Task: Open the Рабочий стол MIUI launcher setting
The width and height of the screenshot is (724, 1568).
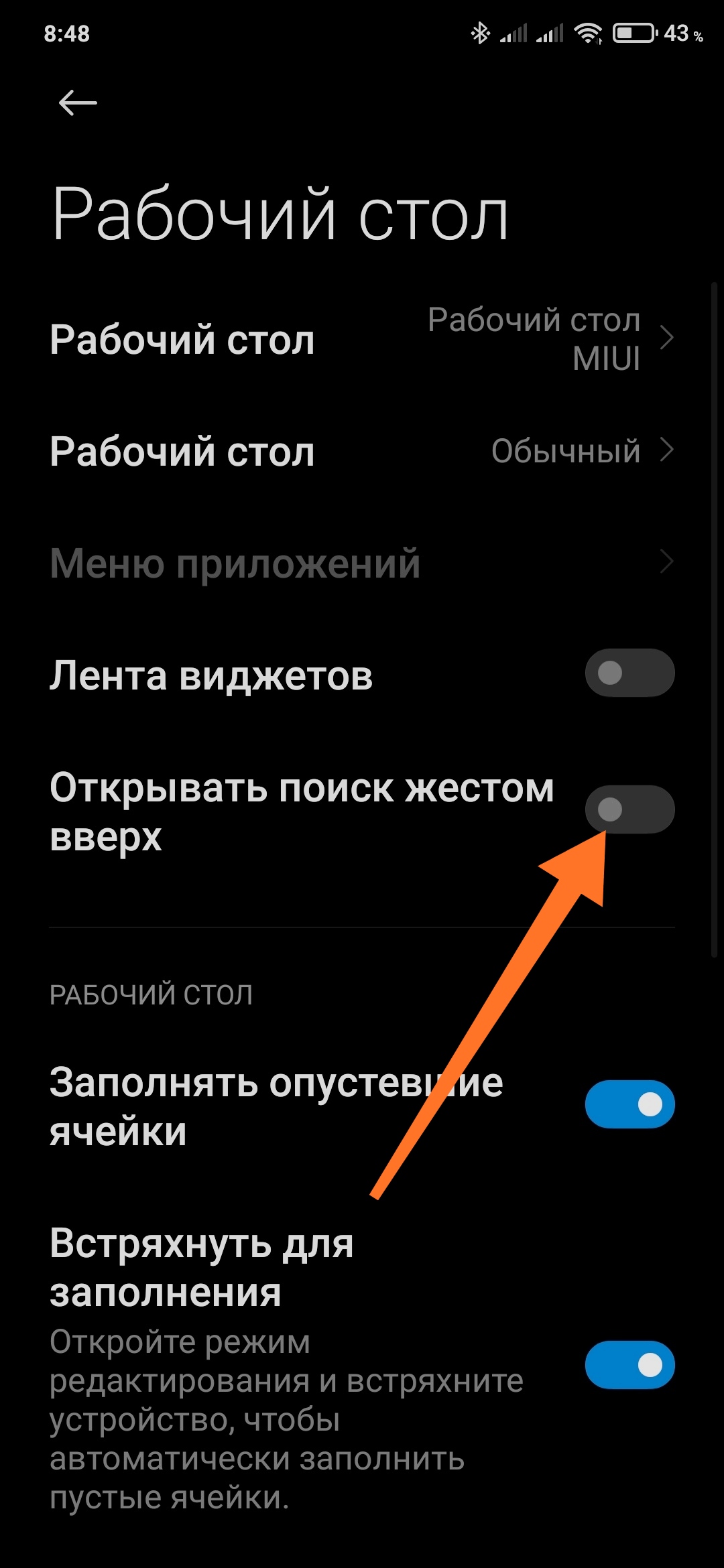Action: click(x=362, y=339)
